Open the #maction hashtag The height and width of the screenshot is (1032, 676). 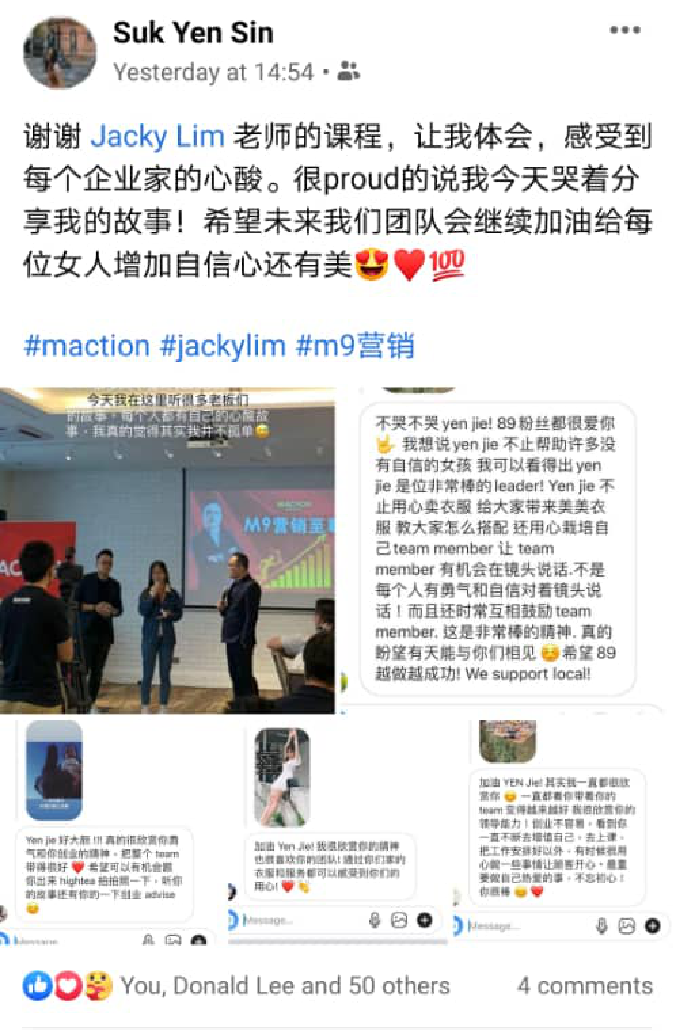pyautogui.click(x=86, y=346)
